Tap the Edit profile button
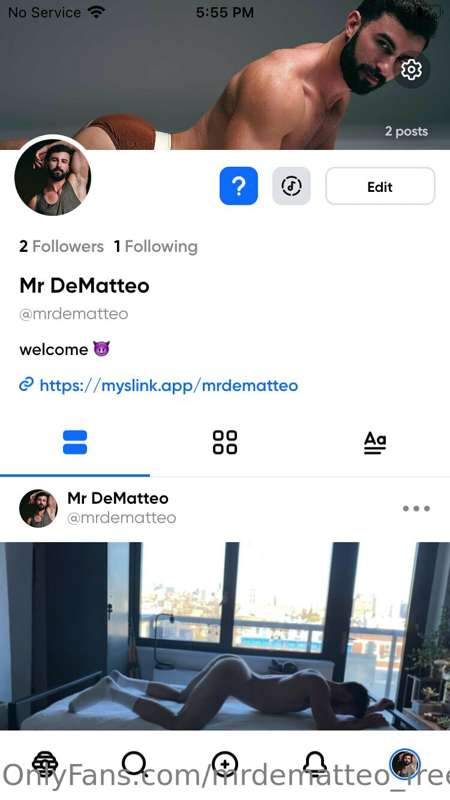This screenshot has width=450, height=800. 380,186
